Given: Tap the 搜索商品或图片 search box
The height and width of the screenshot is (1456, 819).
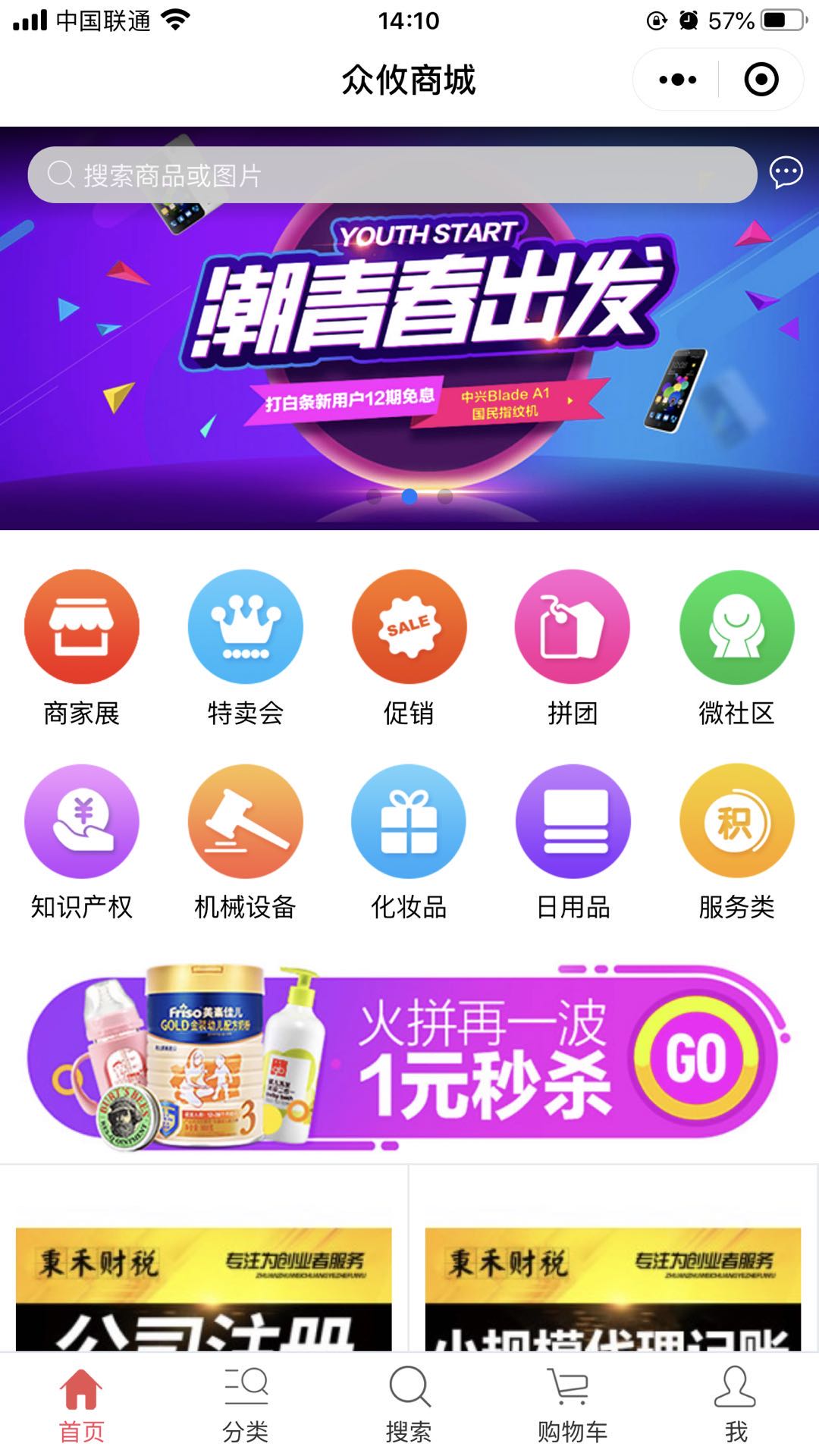Looking at the screenshot, I should [x=392, y=175].
